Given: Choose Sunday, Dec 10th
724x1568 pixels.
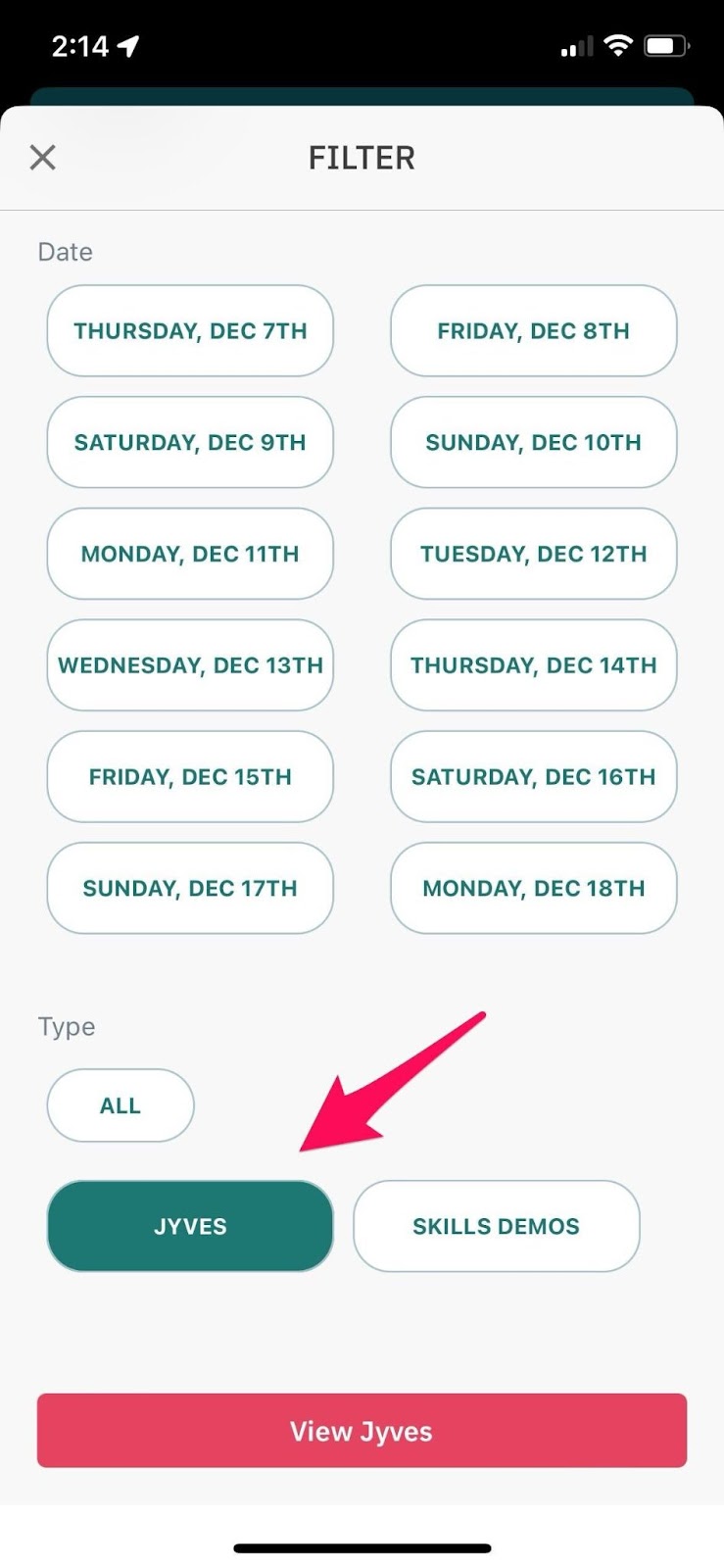Looking at the screenshot, I should pos(534,442).
